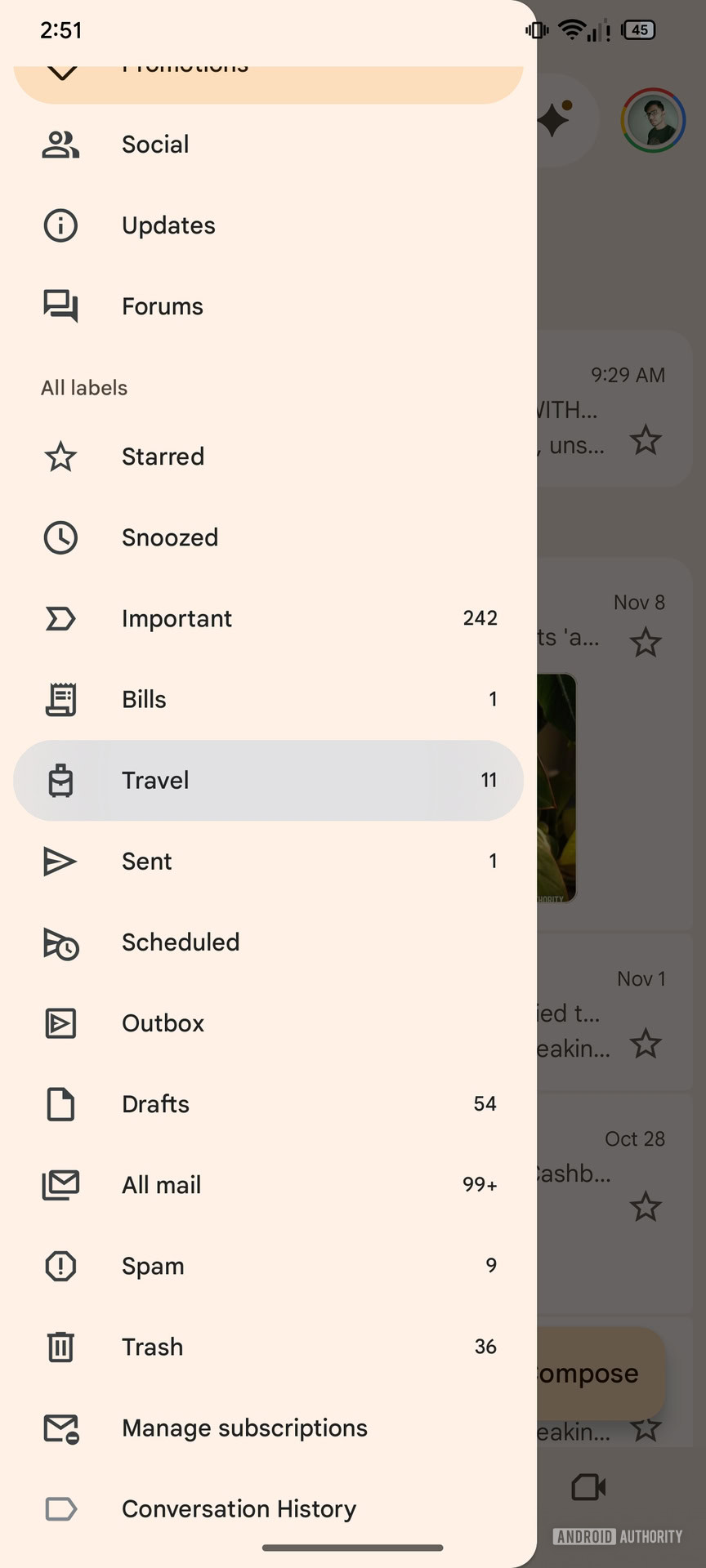706x1568 pixels.
Task: Open the Starred label
Action: coord(163,457)
